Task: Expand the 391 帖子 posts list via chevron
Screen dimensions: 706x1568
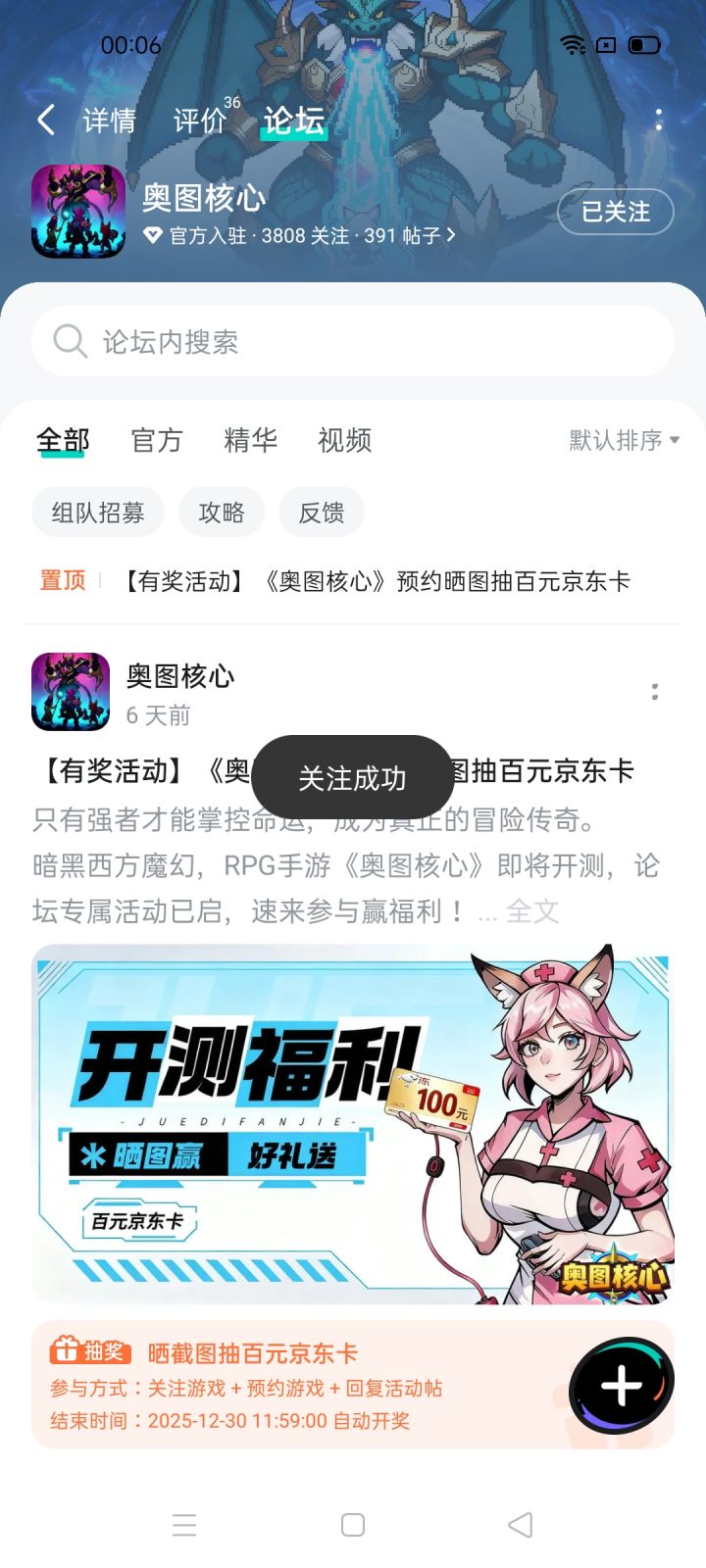Action: [449, 235]
